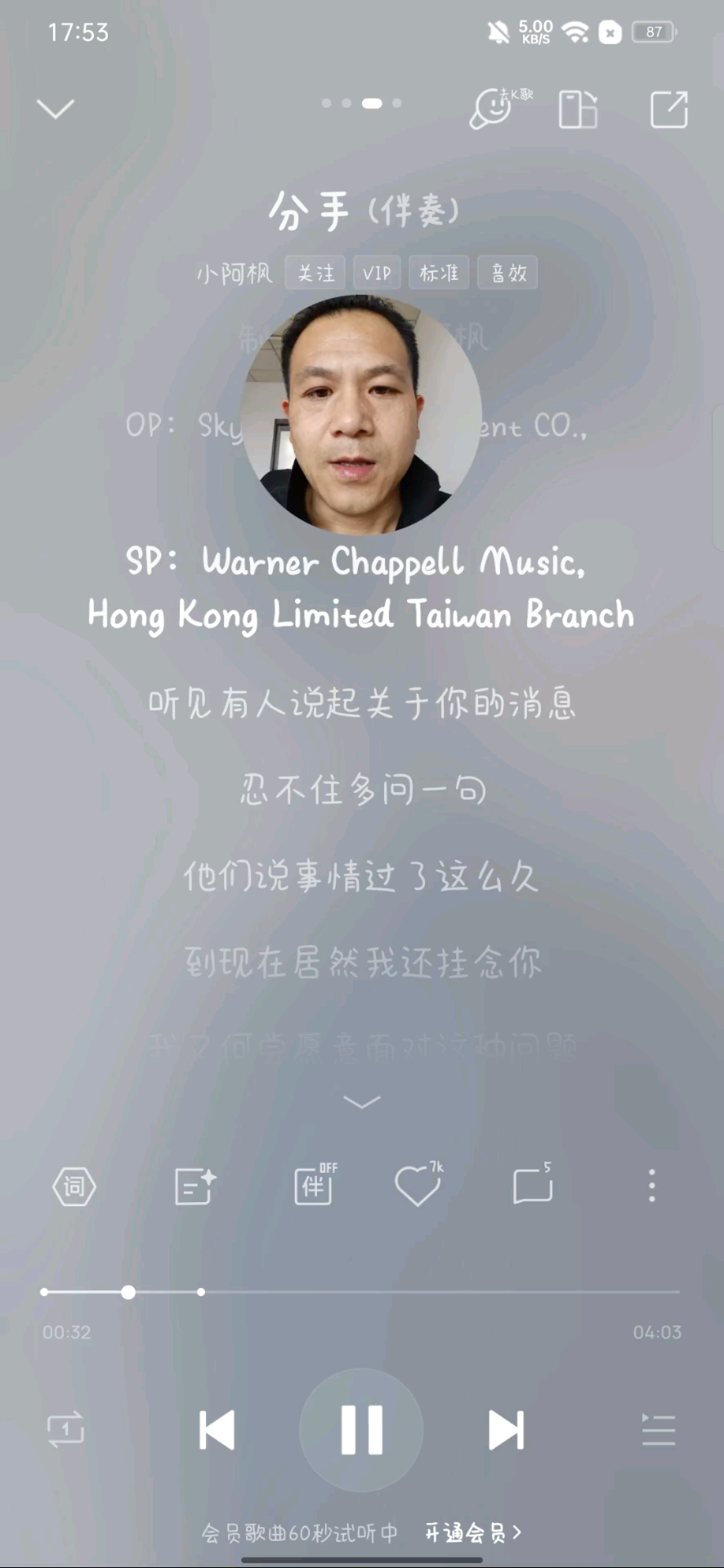The height and width of the screenshot is (1568, 724).
Task: Follow singer 小阿枫 via 关注 button
Action: 315,272
